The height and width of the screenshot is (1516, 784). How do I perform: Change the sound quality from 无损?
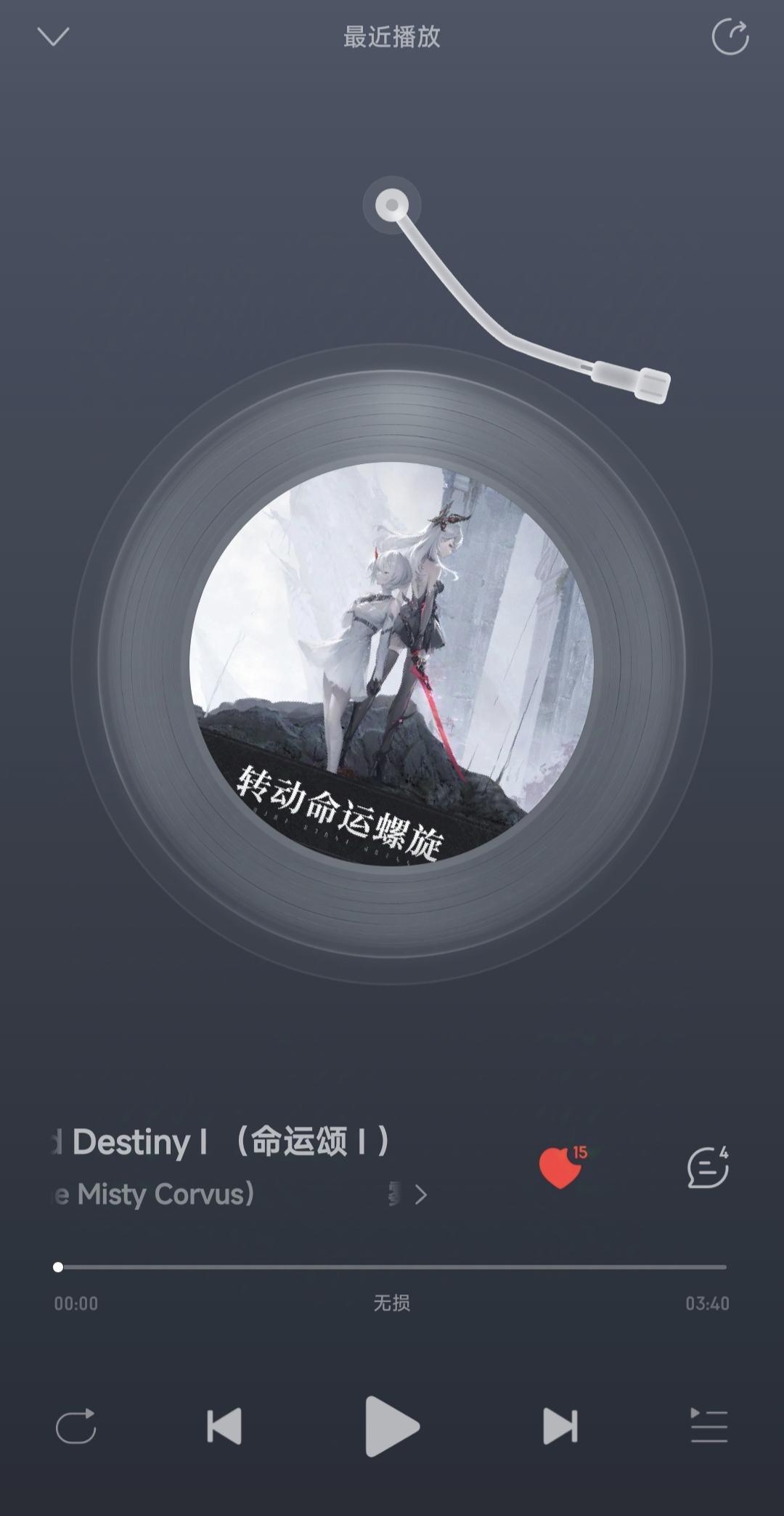pos(391,1303)
